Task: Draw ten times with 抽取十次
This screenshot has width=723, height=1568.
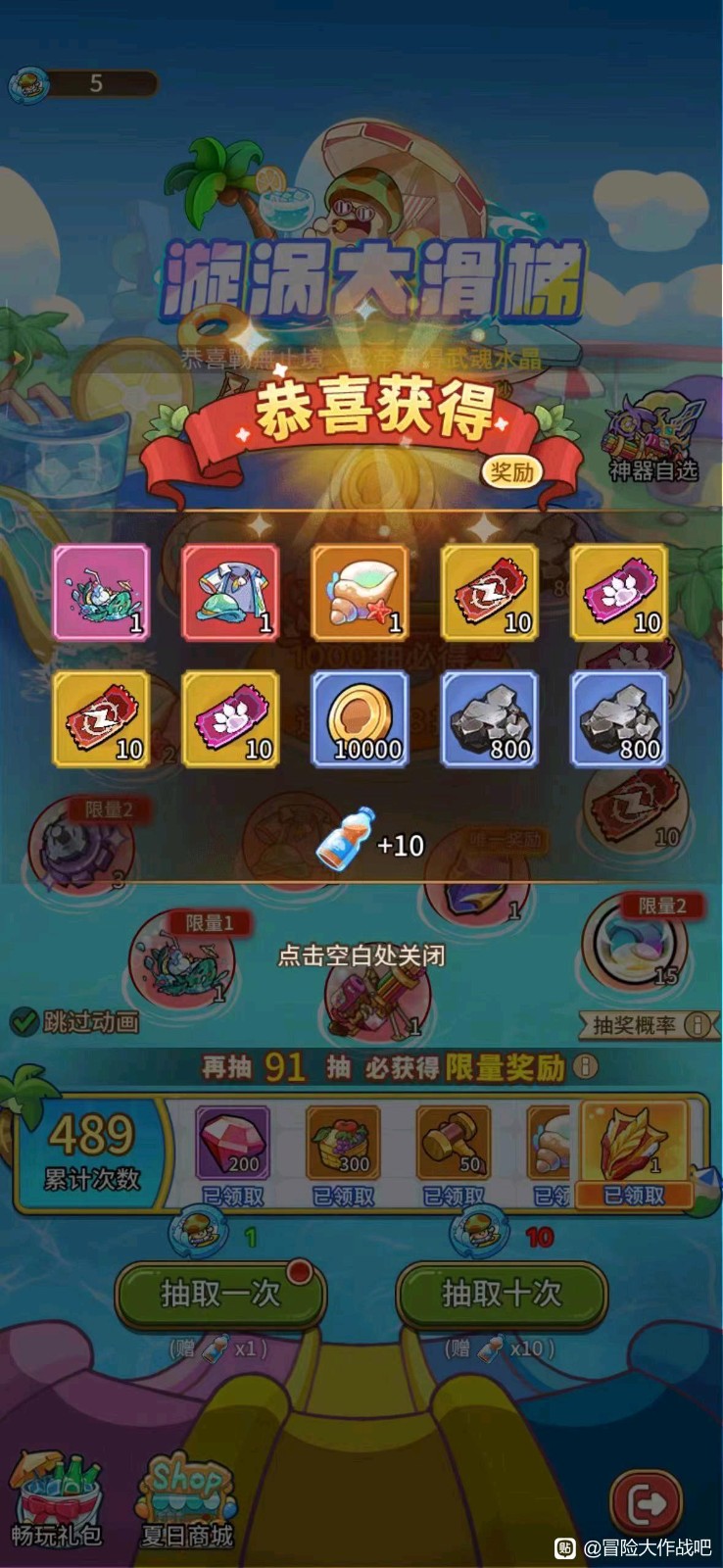Action: coord(501,1294)
